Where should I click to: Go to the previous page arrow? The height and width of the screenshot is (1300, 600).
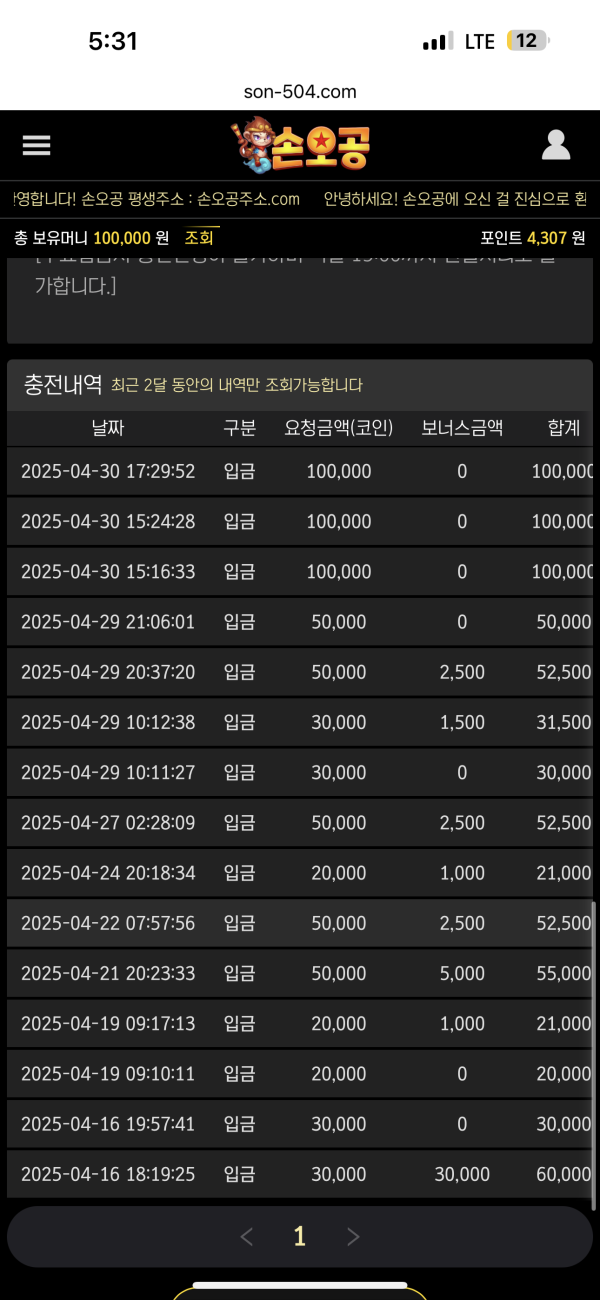pos(247,1237)
